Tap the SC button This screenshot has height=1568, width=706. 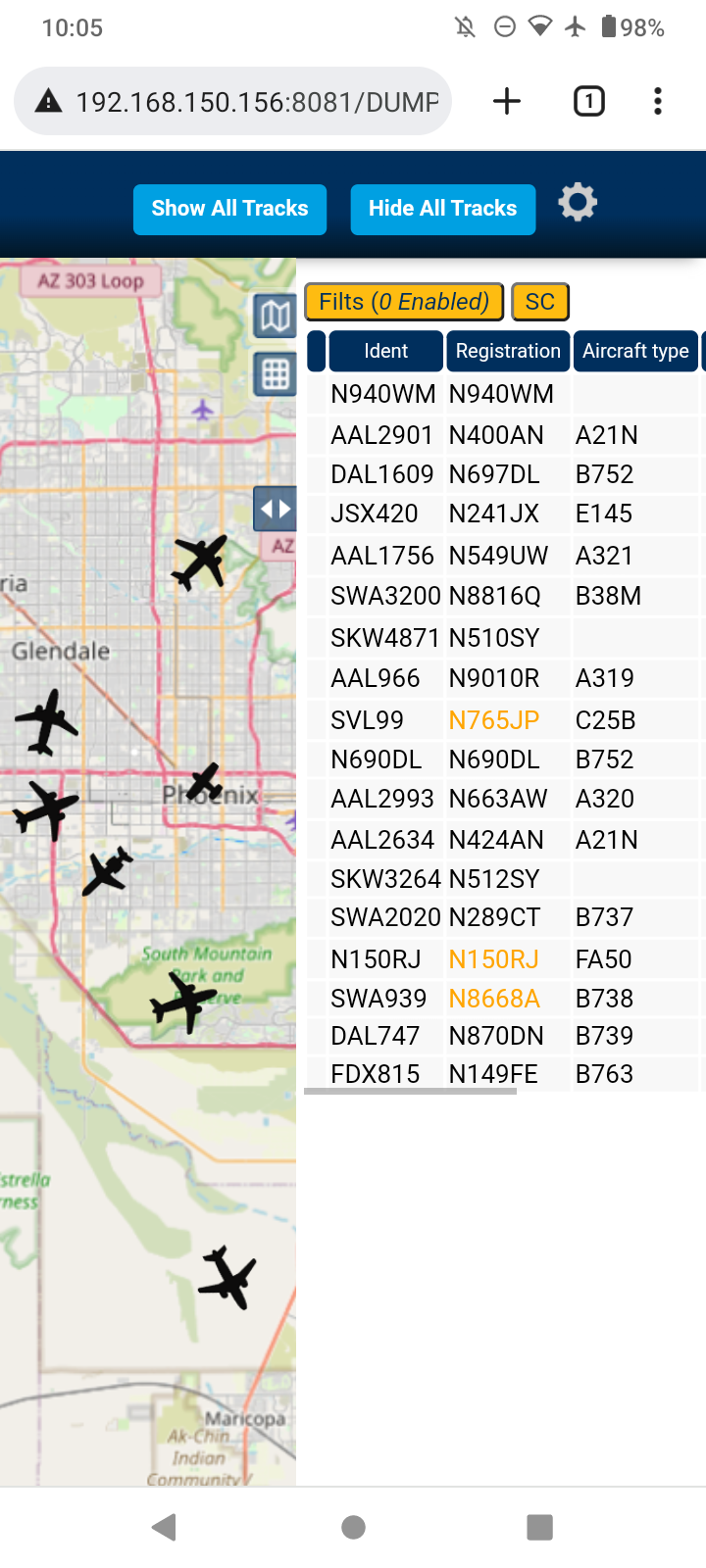[540, 302]
